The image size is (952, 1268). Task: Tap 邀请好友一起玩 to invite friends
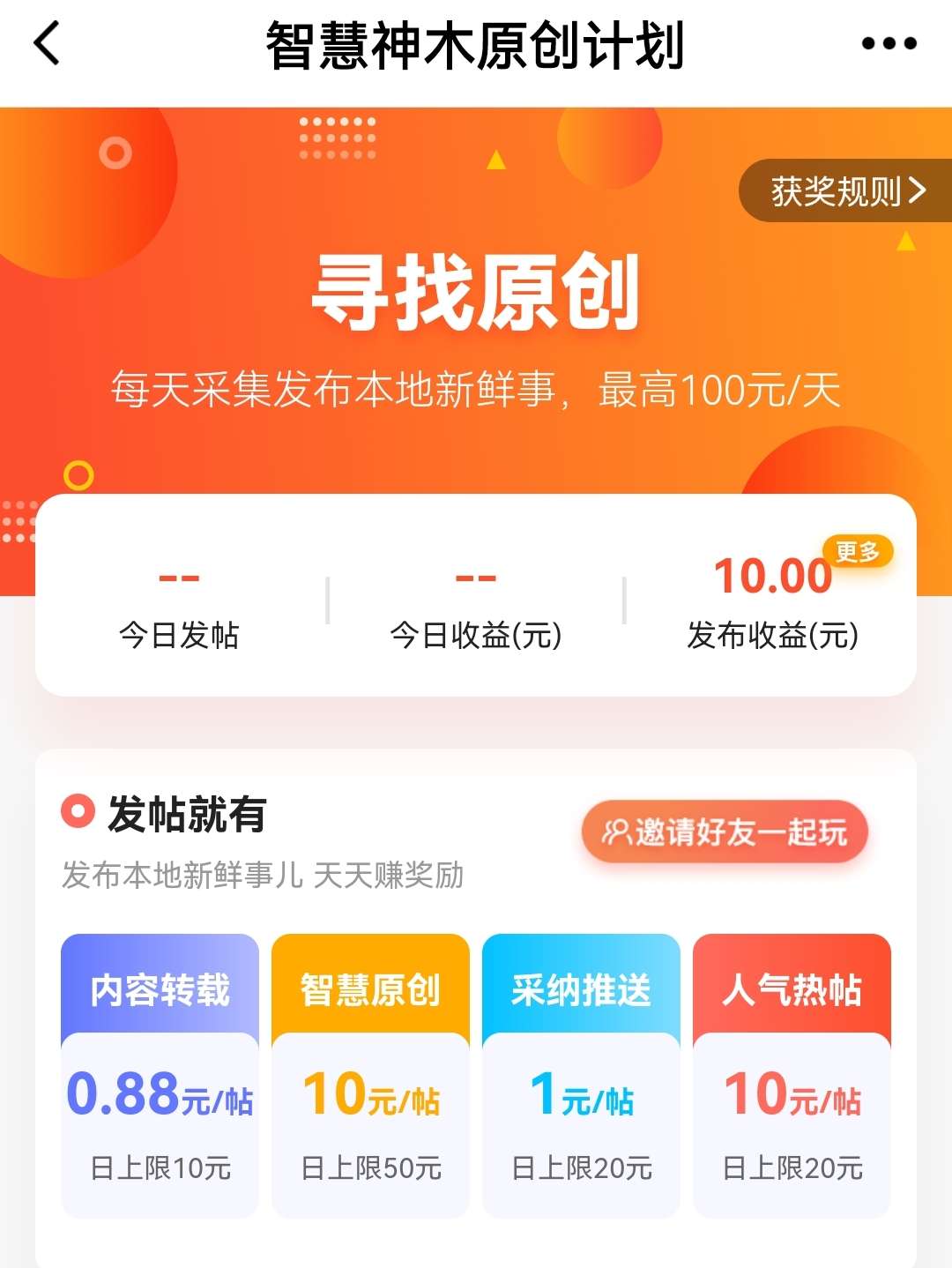point(725,832)
